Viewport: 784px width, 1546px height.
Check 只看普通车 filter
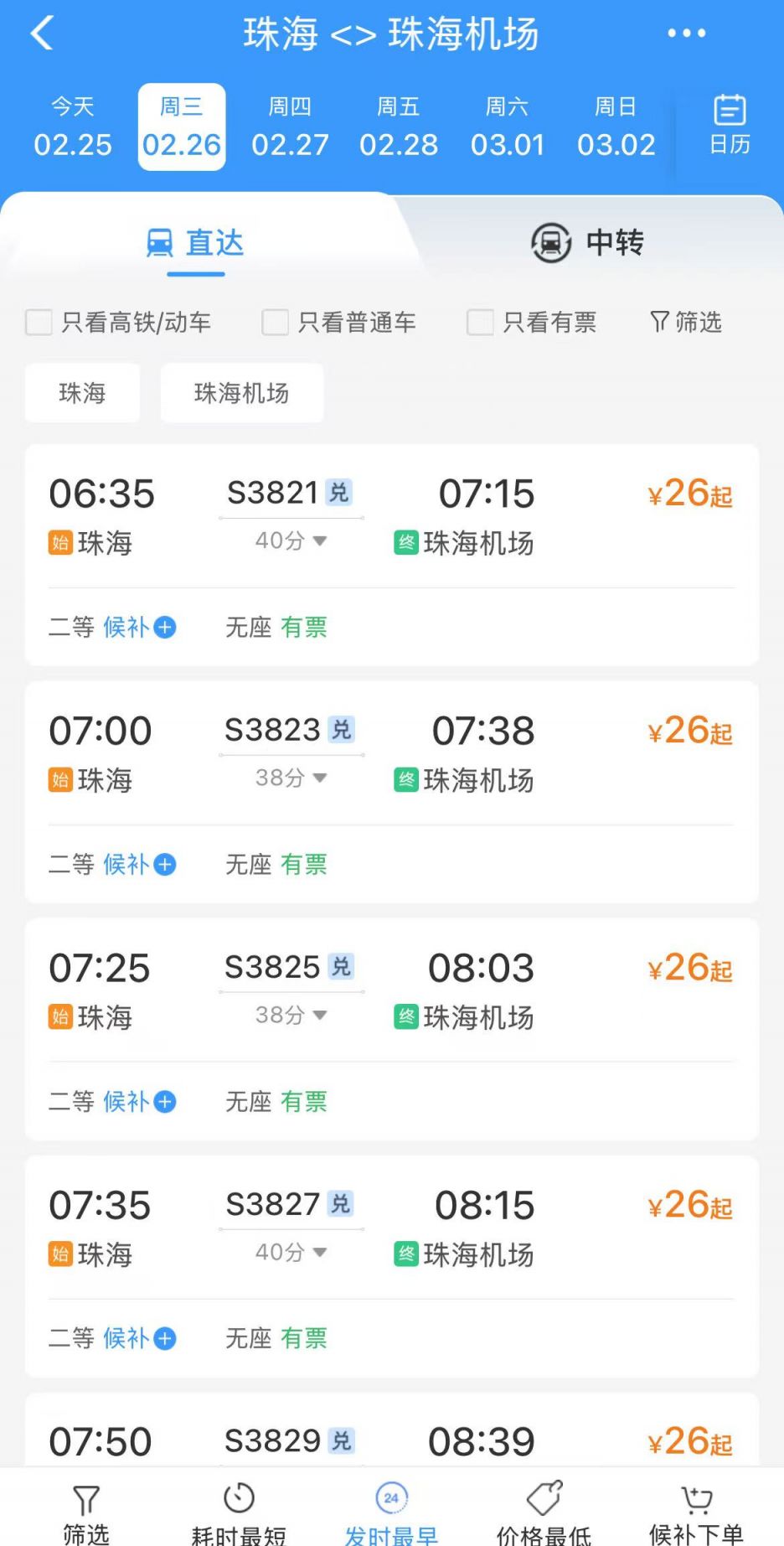[276, 323]
